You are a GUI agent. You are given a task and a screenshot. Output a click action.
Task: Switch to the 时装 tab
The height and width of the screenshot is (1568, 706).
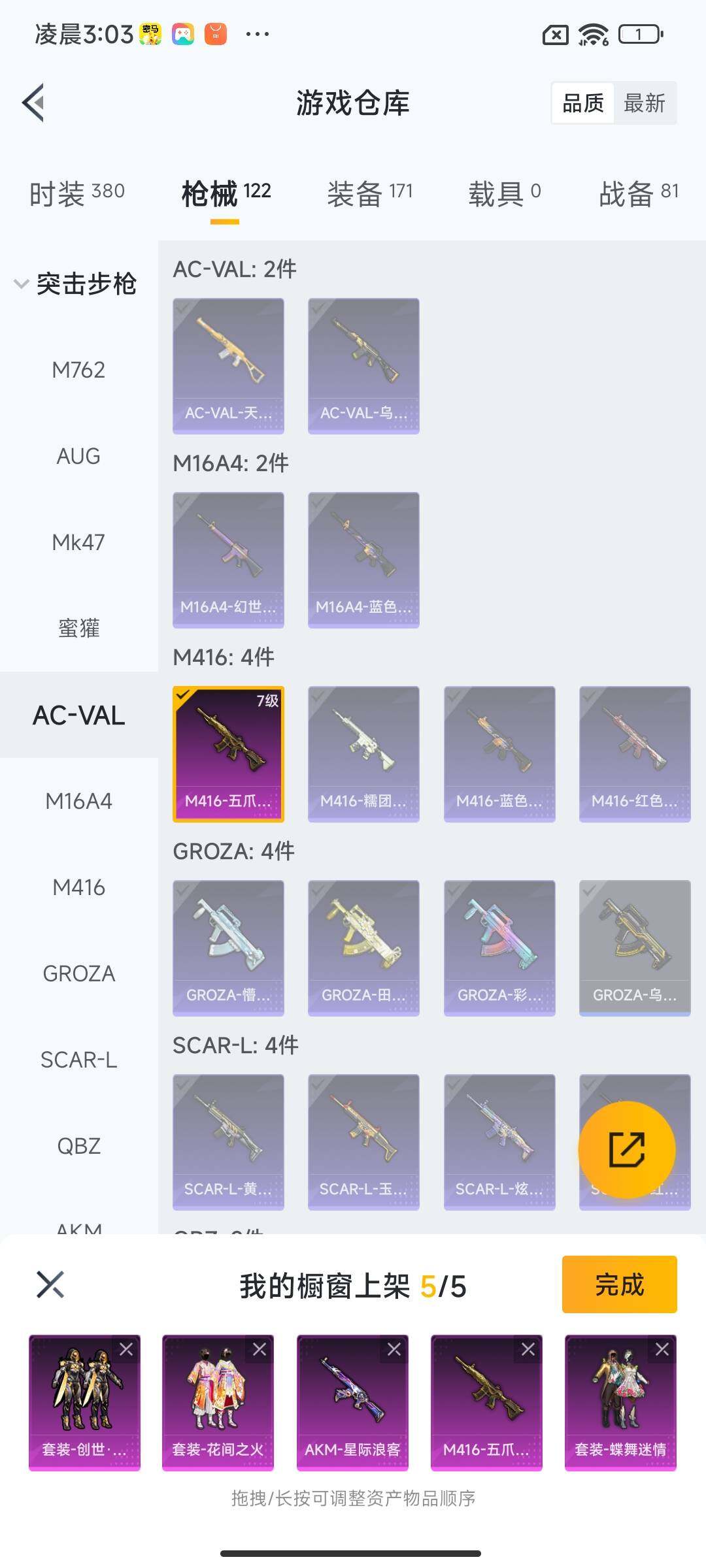click(76, 193)
